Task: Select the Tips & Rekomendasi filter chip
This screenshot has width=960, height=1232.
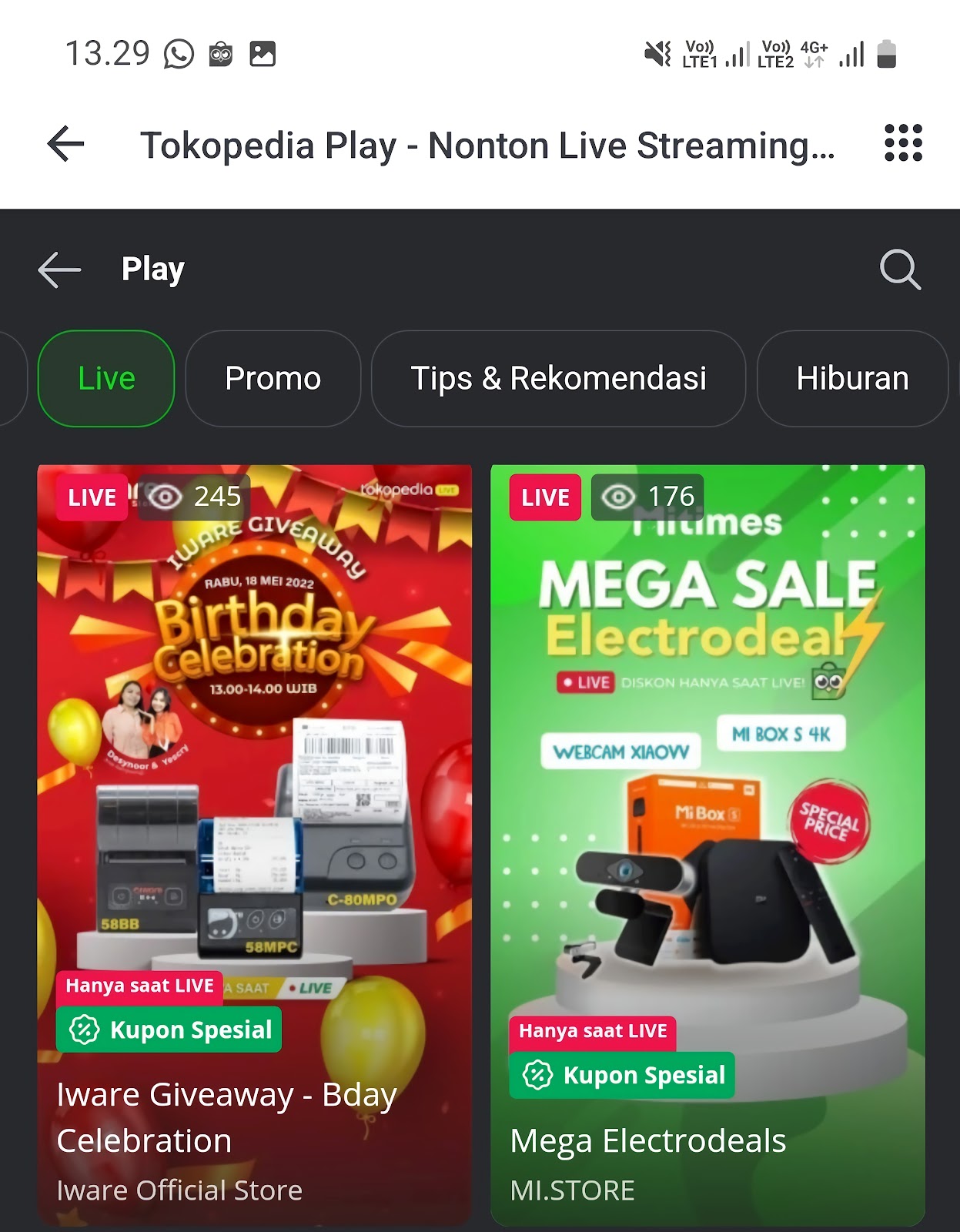Action: coord(560,378)
